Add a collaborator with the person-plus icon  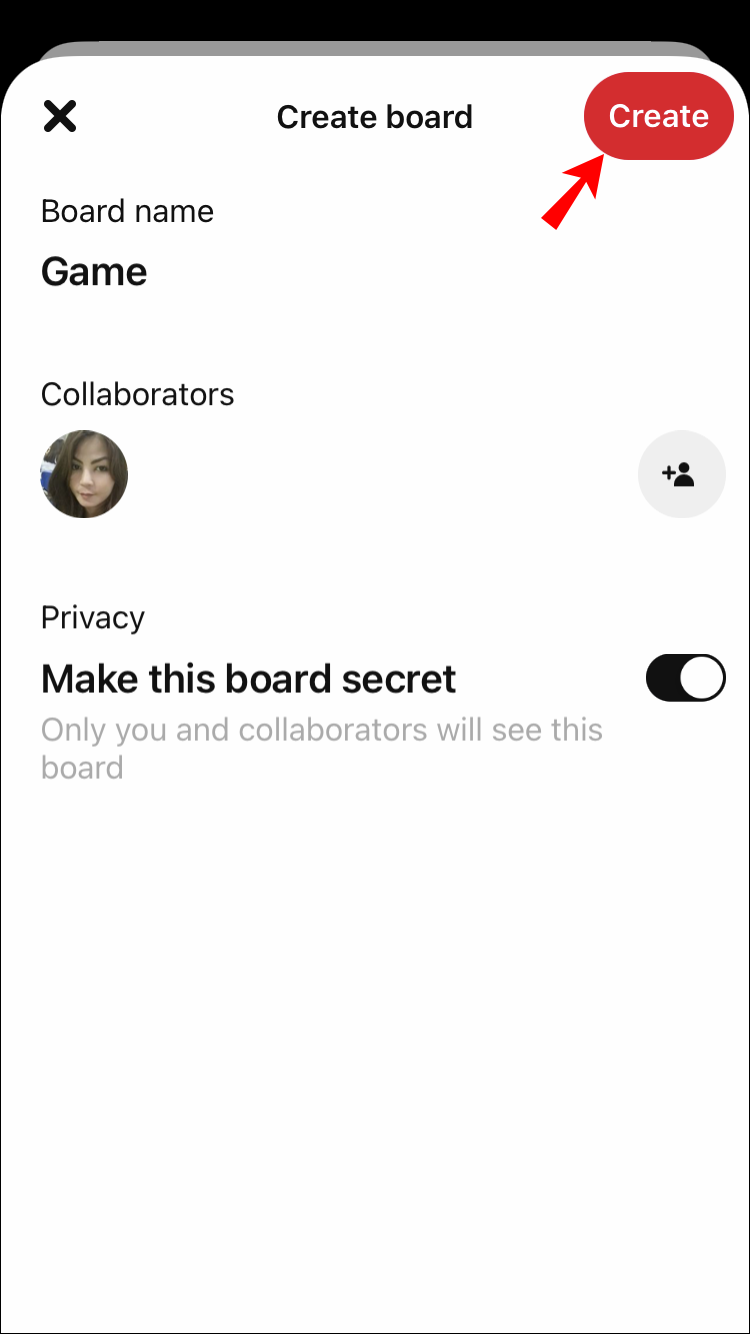pyautogui.click(x=681, y=474)
